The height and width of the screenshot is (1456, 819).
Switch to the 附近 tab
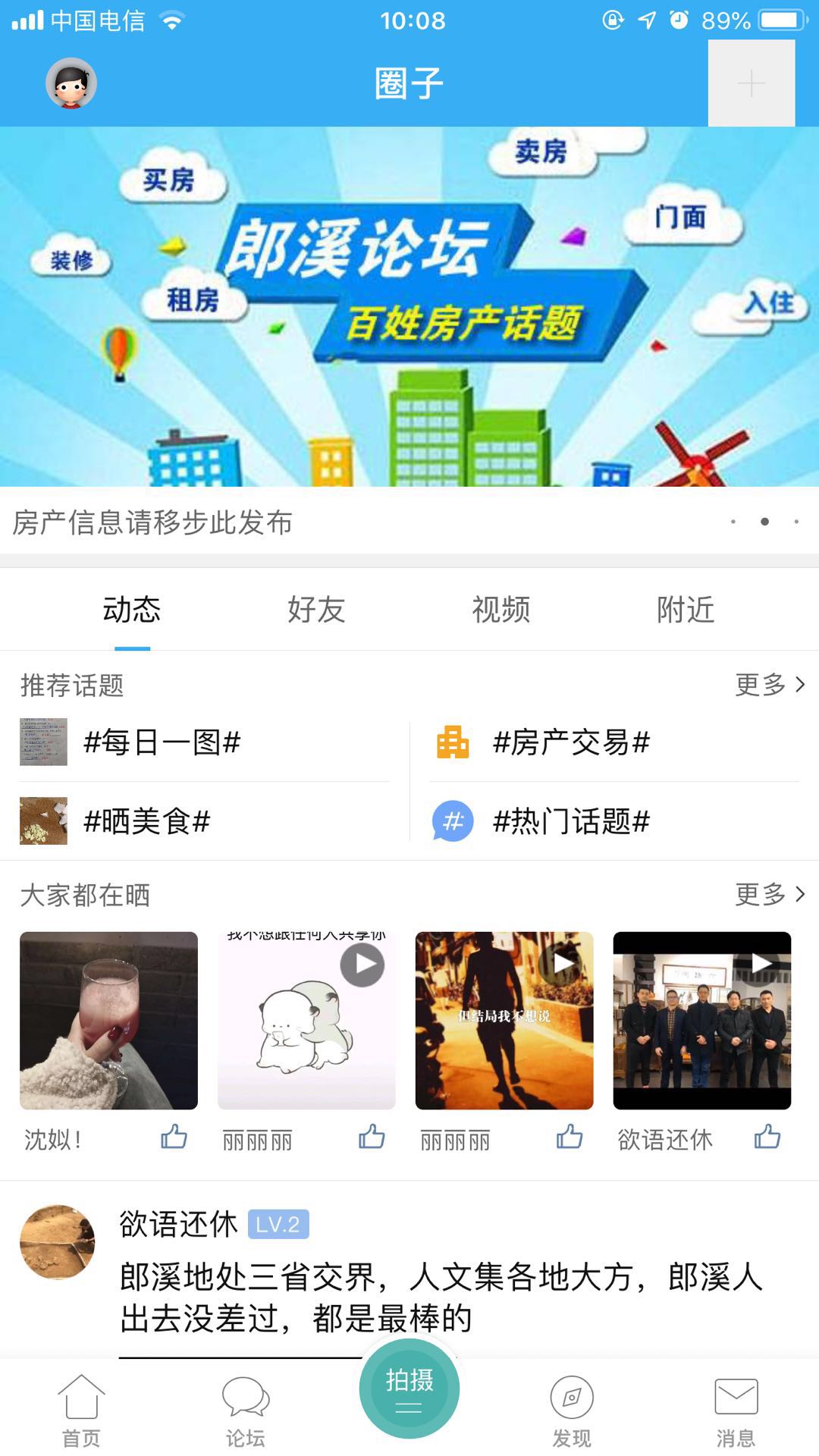pos(685,610)
